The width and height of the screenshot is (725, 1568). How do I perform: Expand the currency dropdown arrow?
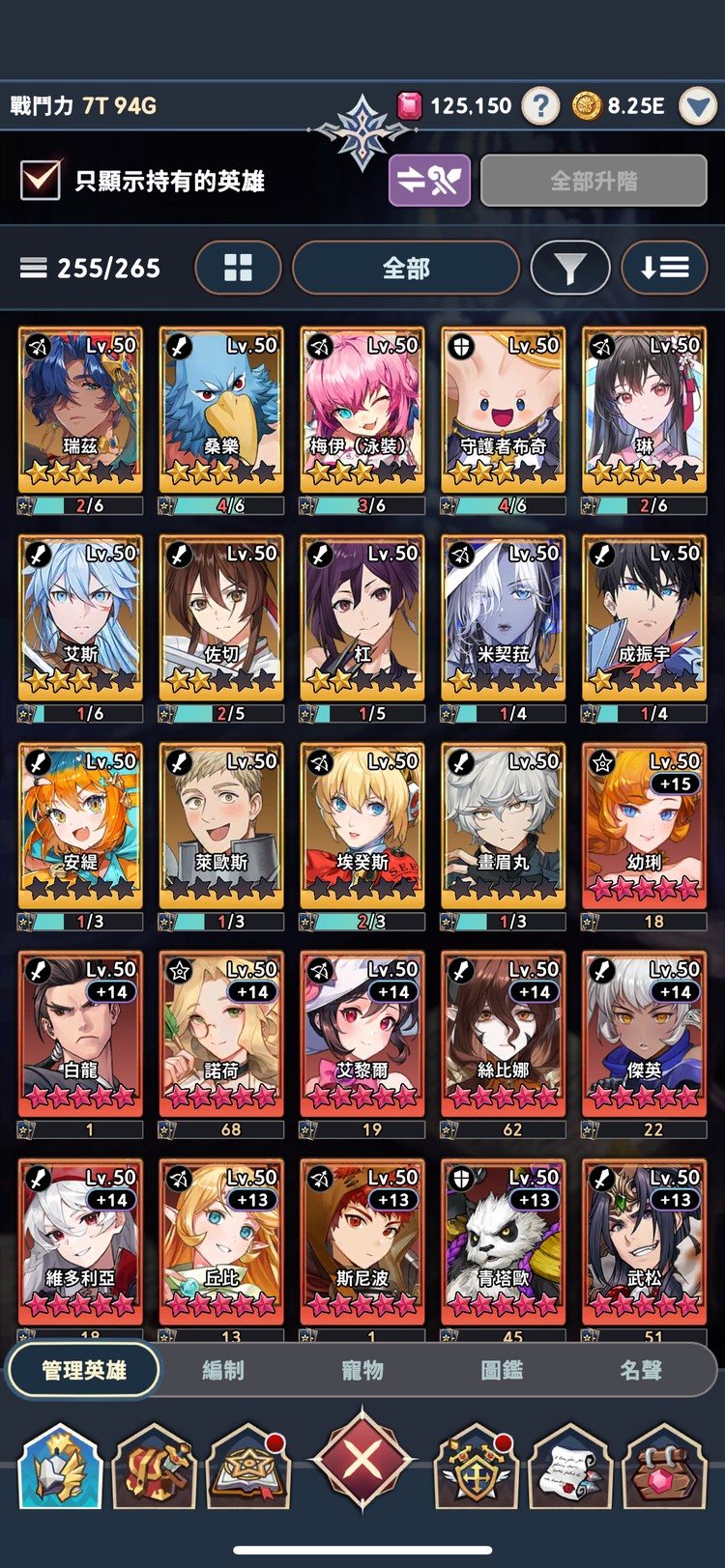pos(697,106)
